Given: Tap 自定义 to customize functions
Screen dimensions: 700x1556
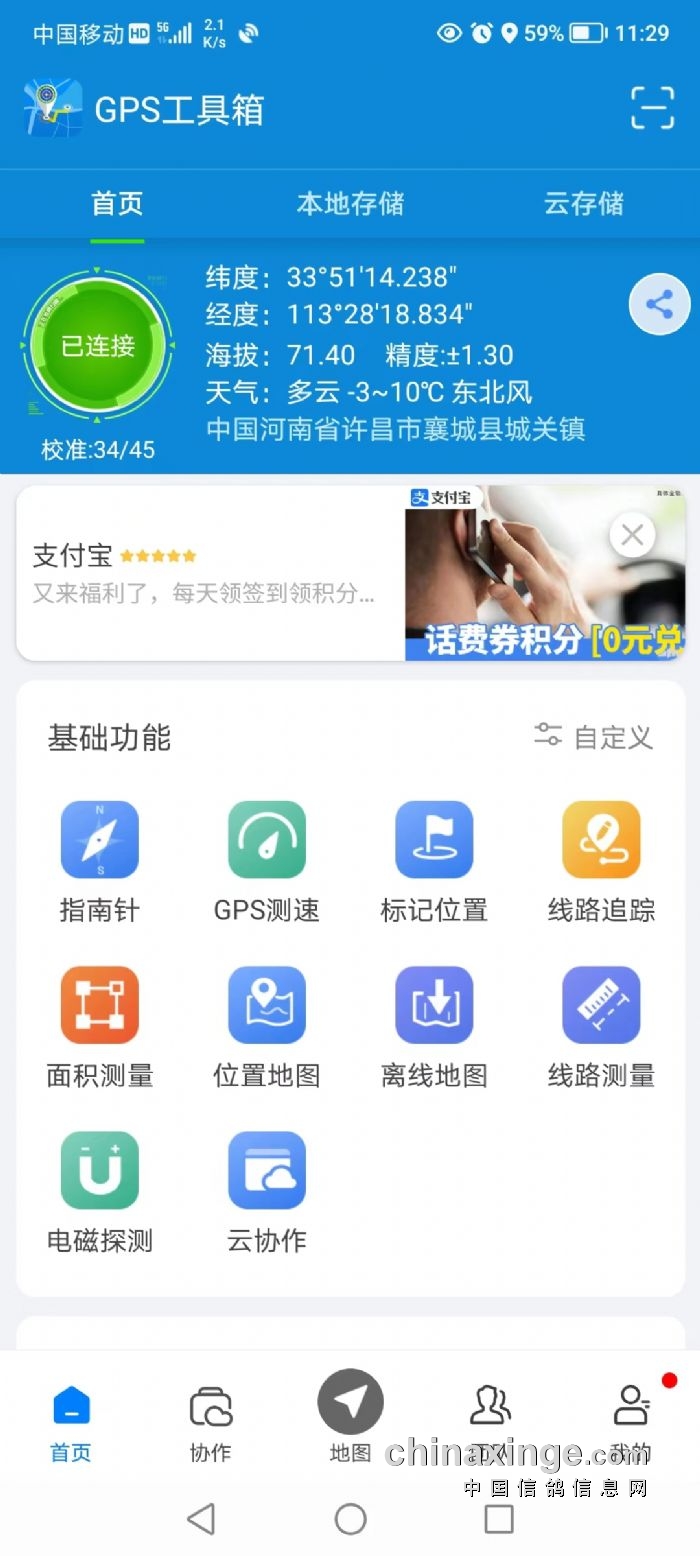Looking at the screenshot, I should 593,738.
